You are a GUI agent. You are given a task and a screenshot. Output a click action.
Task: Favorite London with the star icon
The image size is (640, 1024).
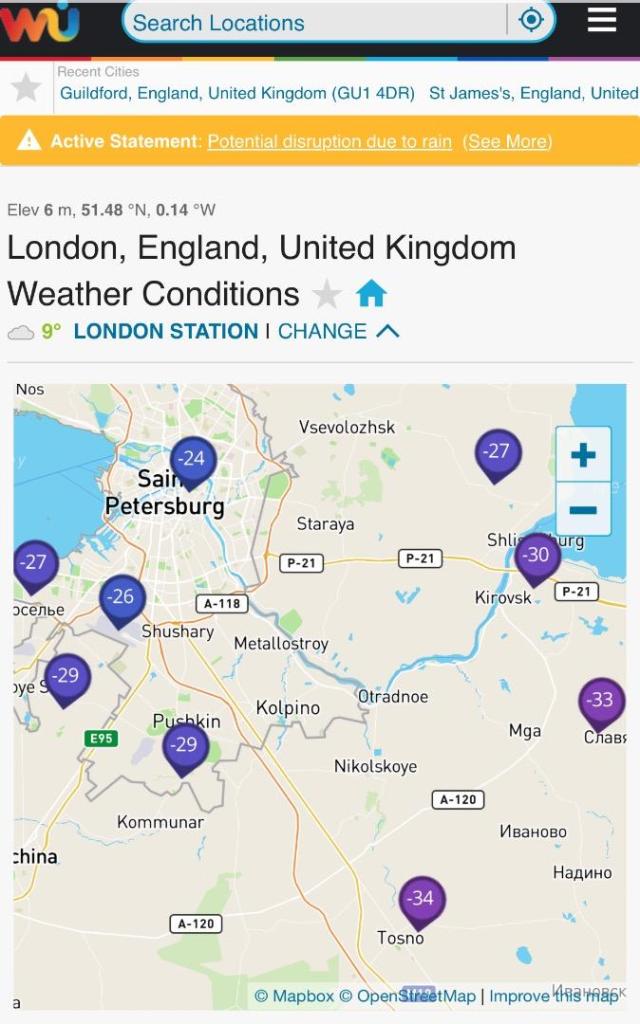(x=327, y=294)
